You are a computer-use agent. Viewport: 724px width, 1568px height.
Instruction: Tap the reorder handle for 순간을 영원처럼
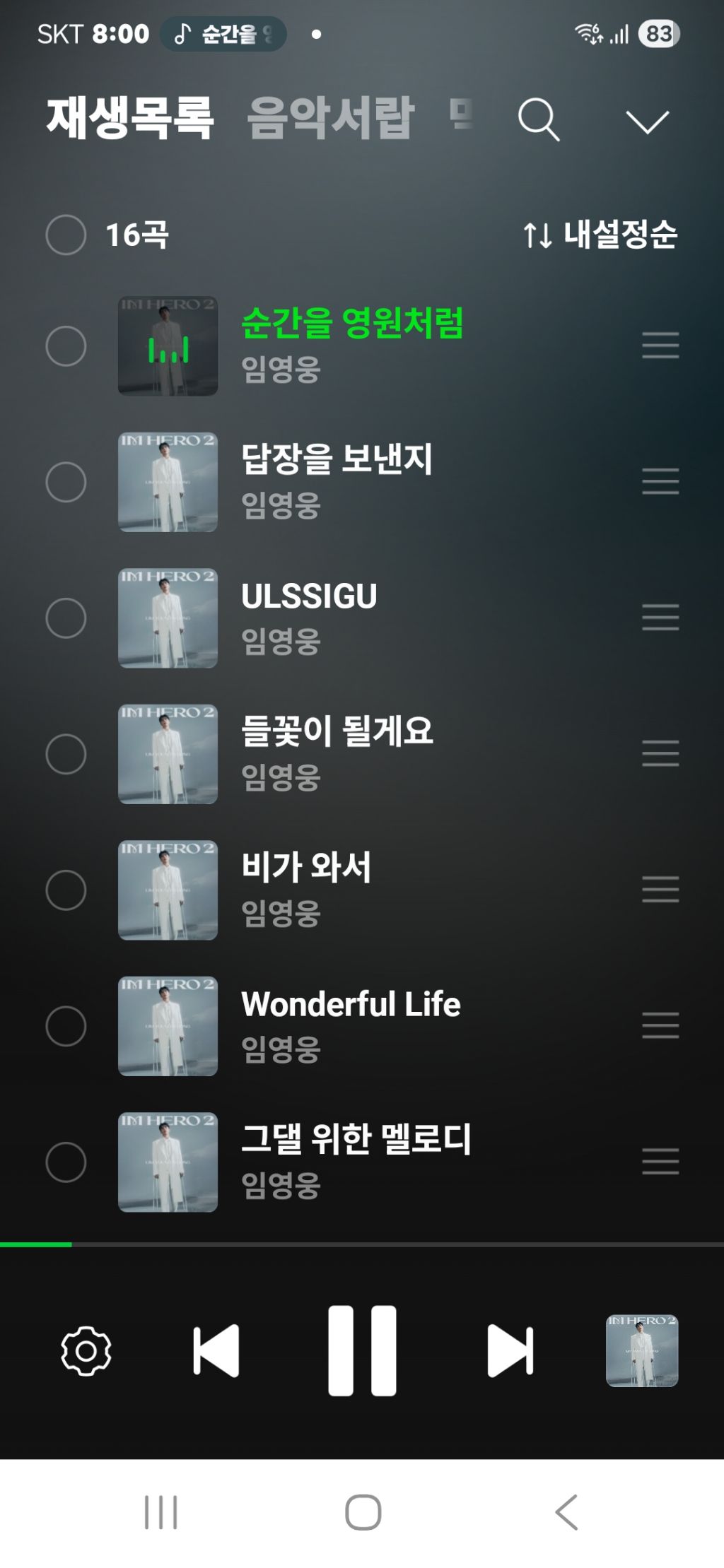tap(660, 346)
